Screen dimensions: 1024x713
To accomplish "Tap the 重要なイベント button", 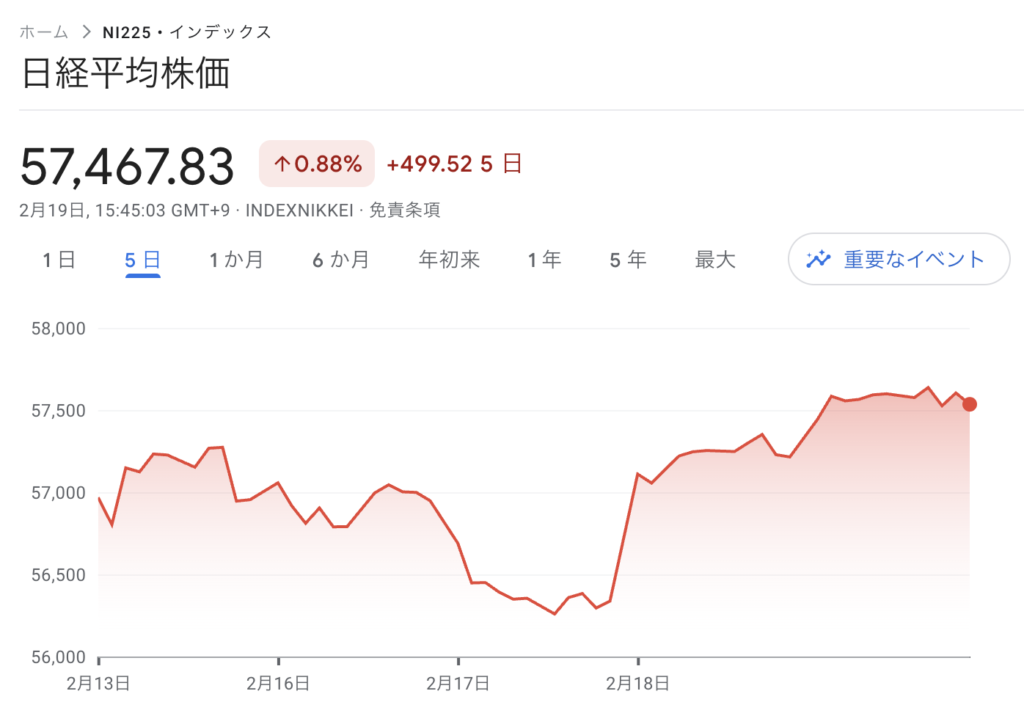I will point(898,260).
